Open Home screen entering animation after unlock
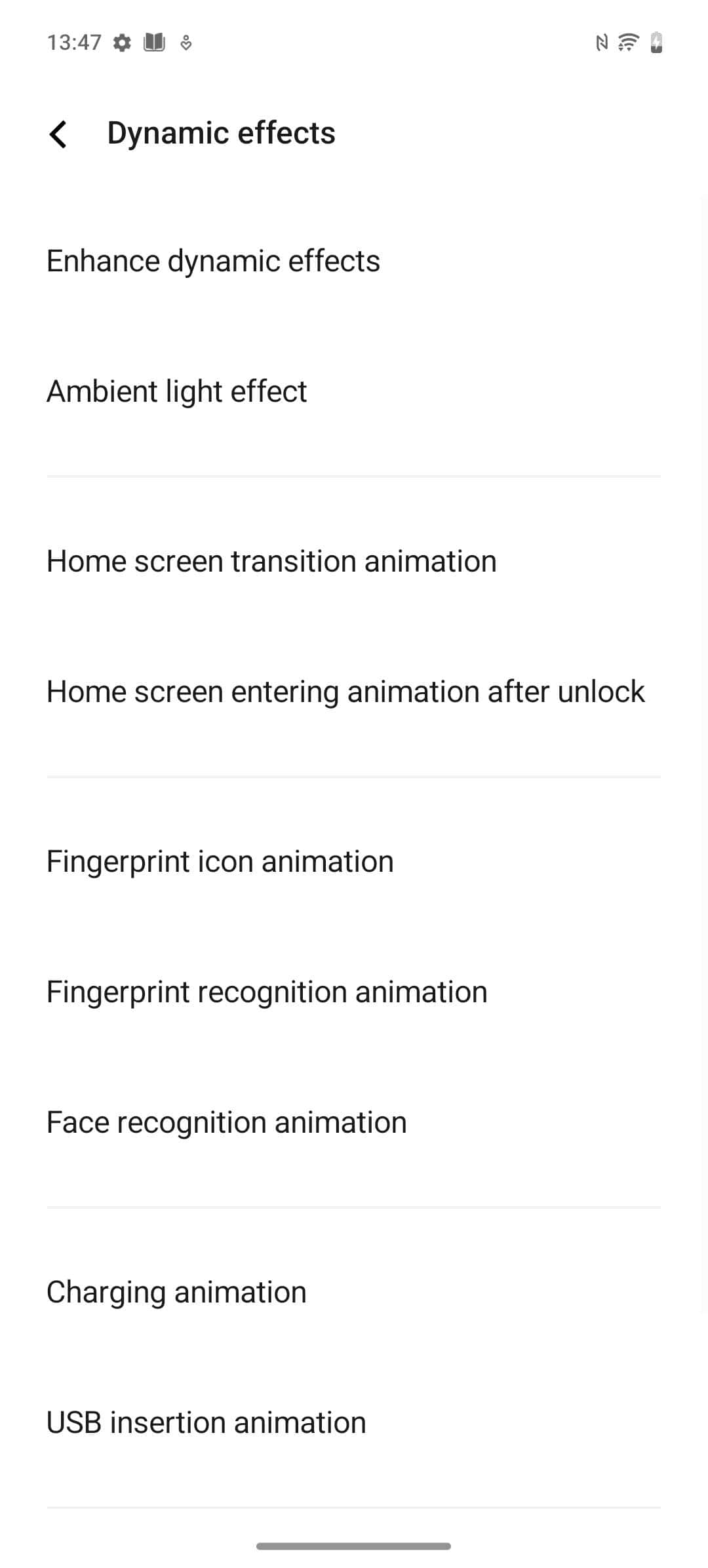 [x=354, y=692]
